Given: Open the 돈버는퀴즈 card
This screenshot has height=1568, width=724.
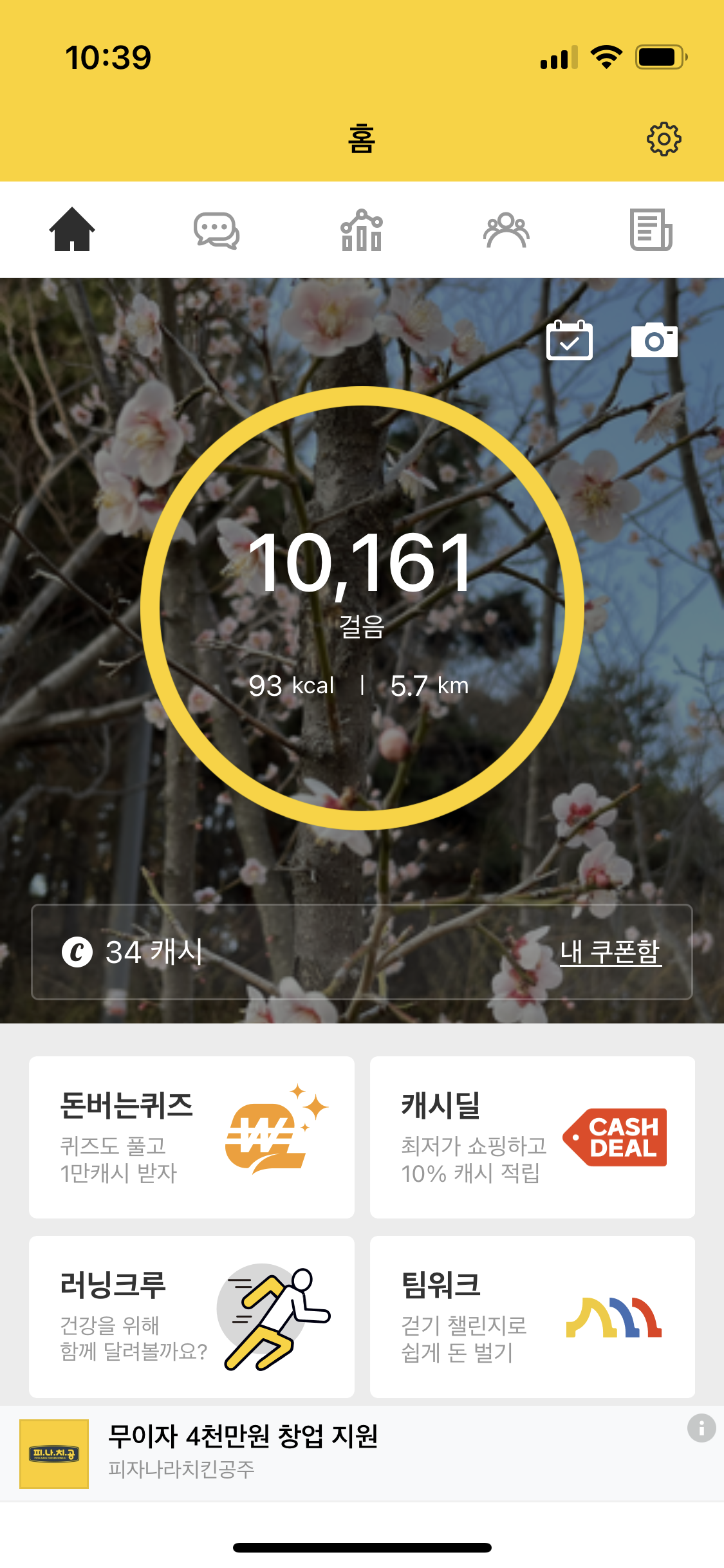Looking at the screenshot, I should tap(192, 1137).
